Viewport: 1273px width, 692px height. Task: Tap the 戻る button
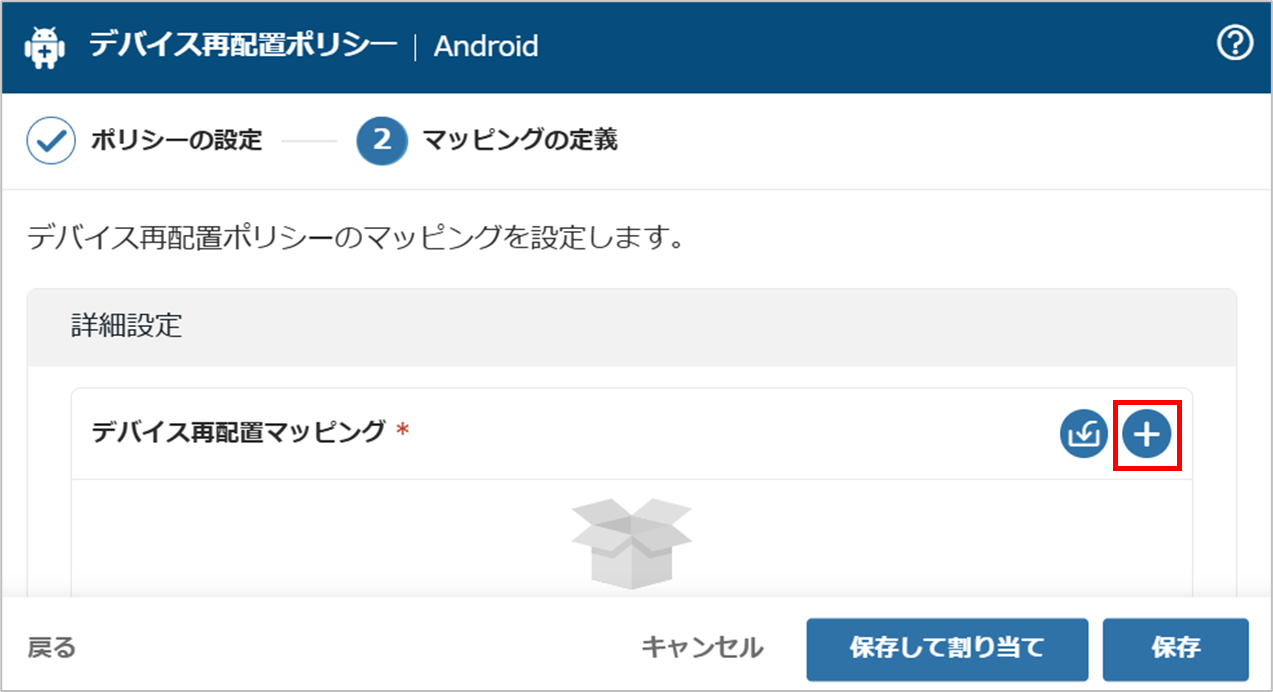[51, 648]
